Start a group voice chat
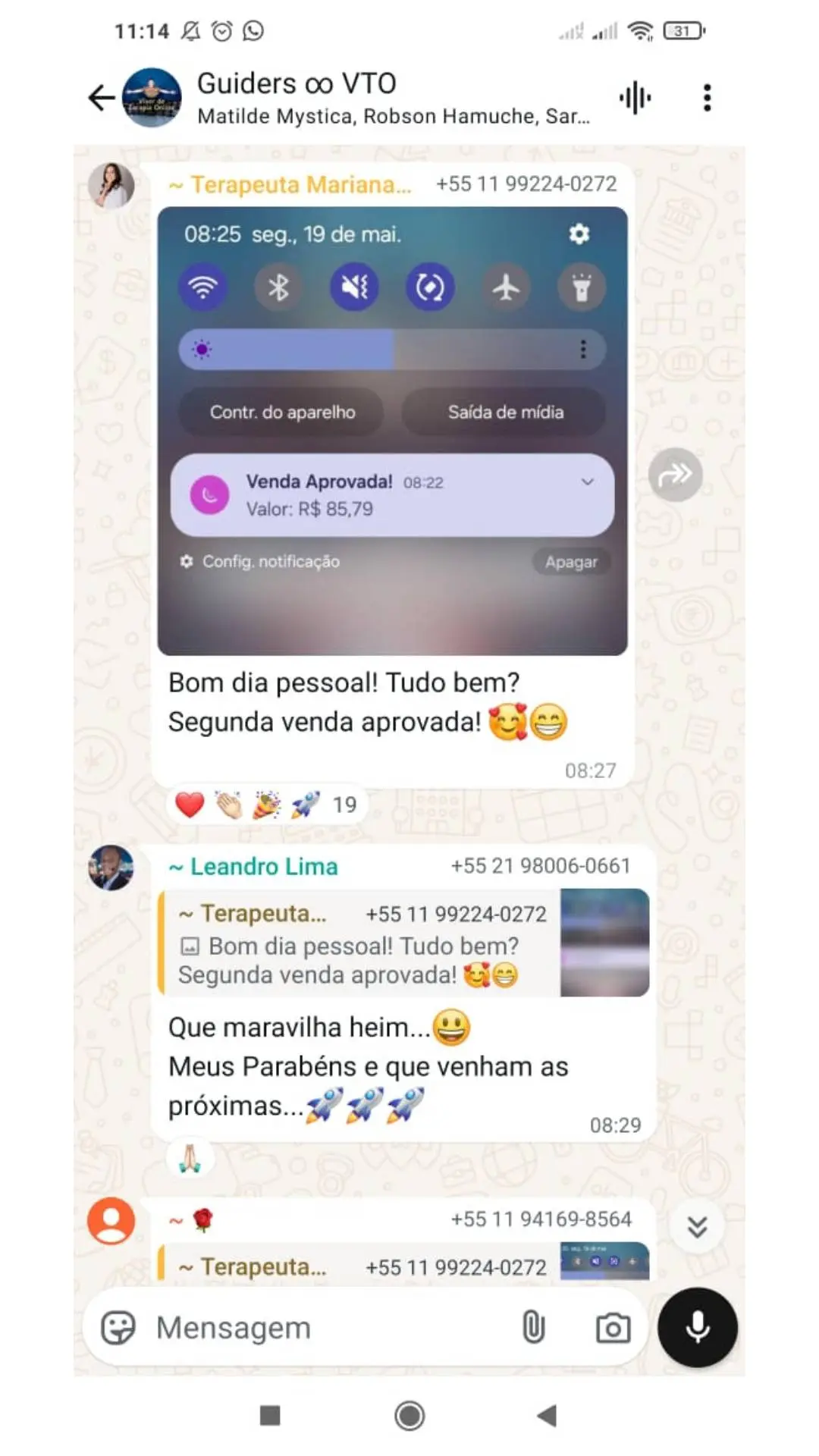Image resolution: width=819 pixels, height=1456 pixels. [x=635, y=98]
